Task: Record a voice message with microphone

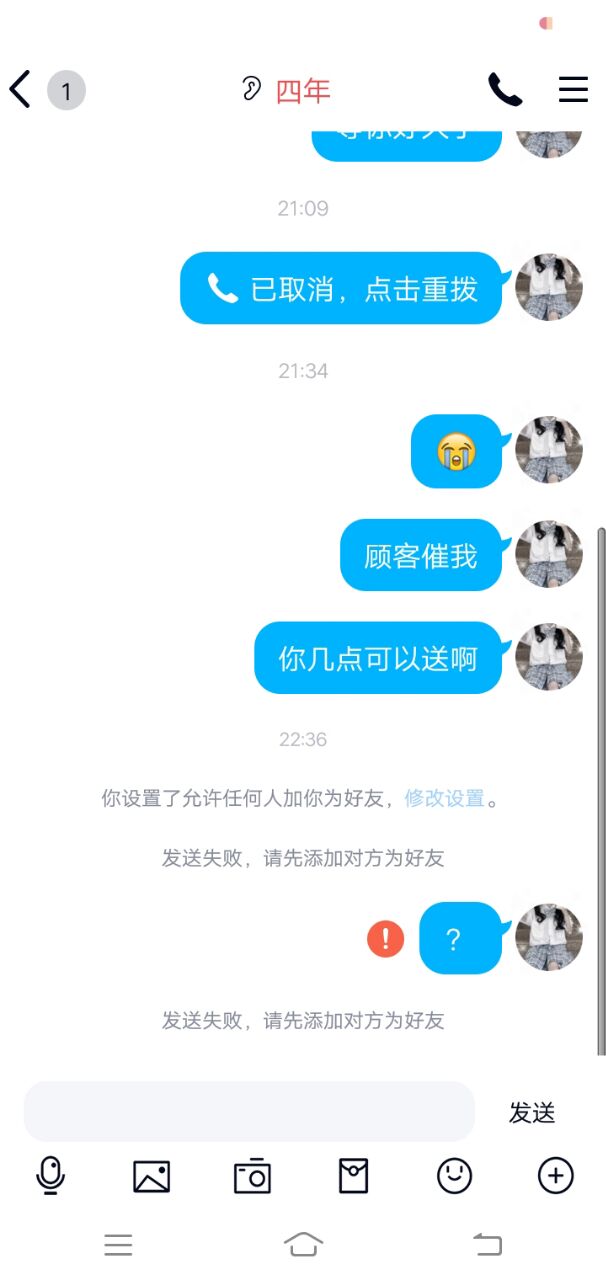Action: [x=50, y=1175]
